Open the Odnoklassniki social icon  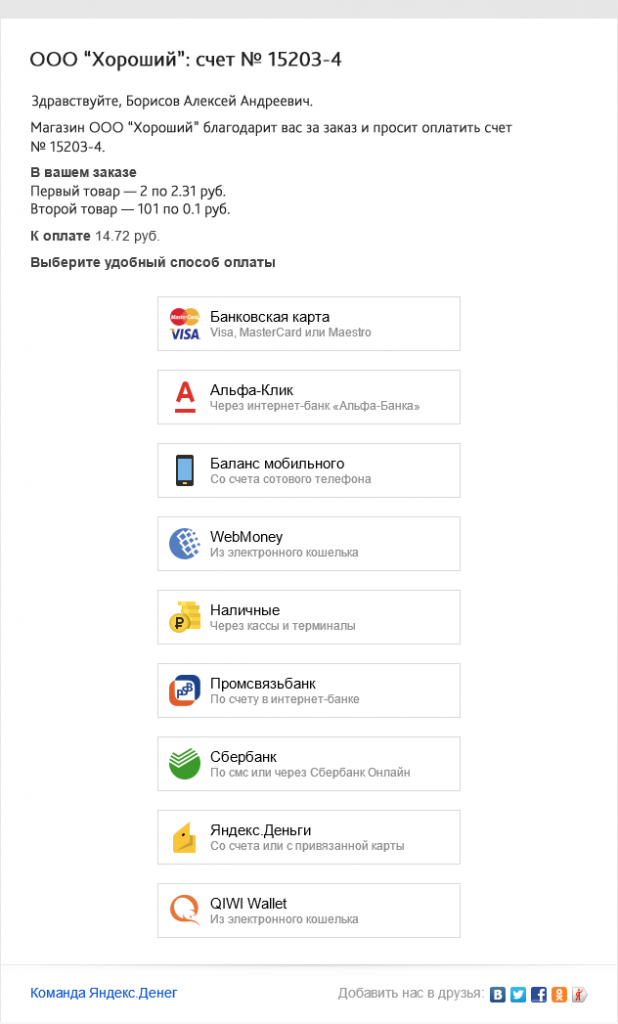559,994
